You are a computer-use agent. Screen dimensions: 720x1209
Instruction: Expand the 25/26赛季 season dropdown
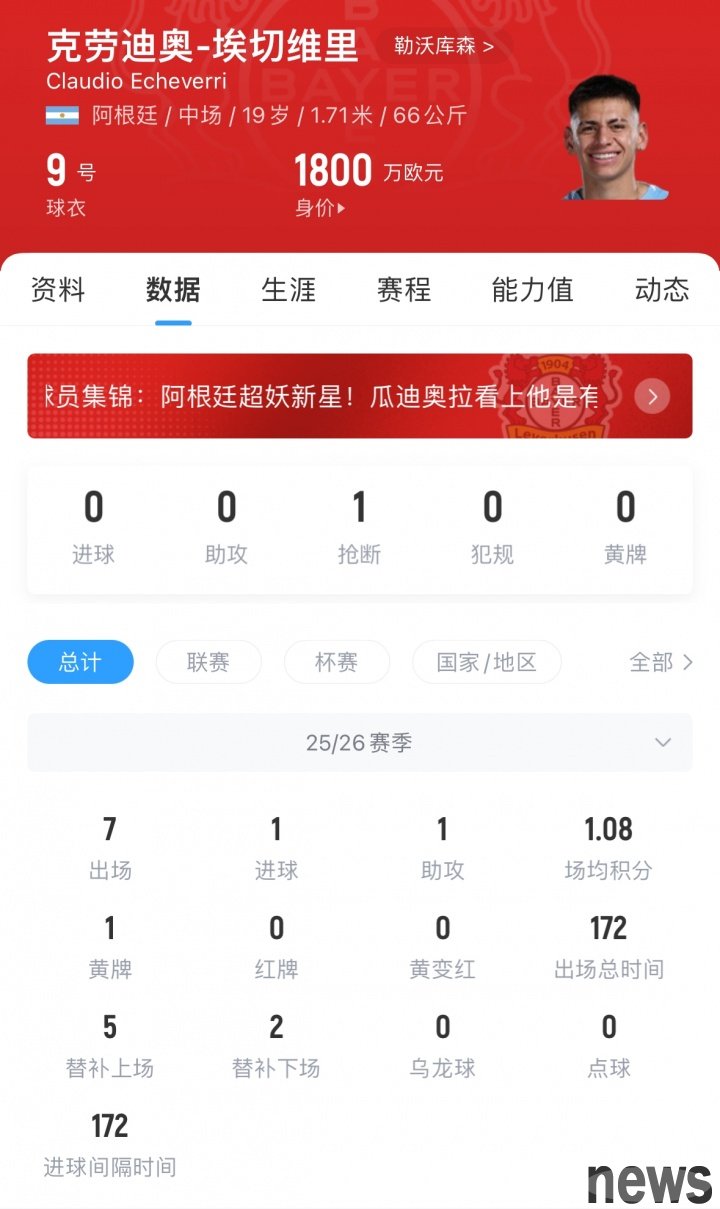coord(359,743)
